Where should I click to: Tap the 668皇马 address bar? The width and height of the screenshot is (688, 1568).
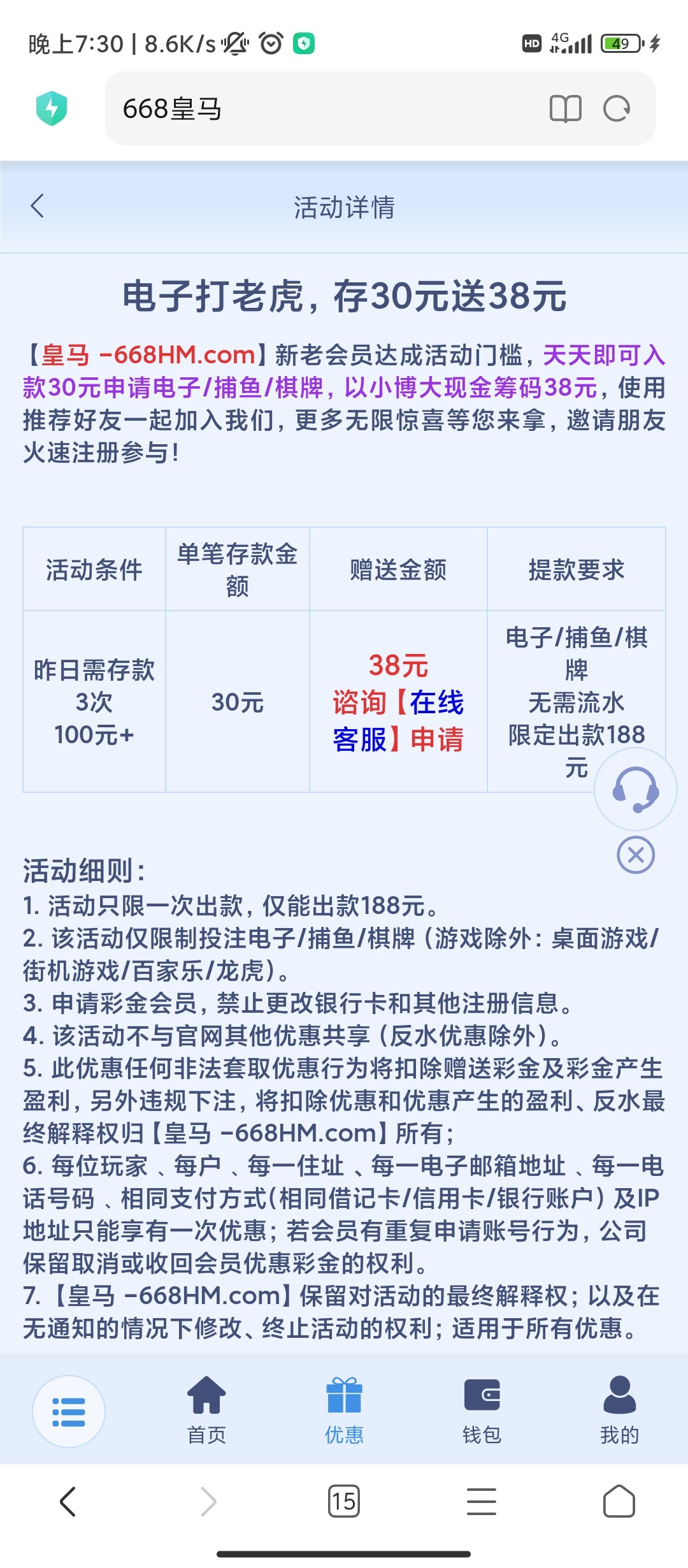[319, 109]
